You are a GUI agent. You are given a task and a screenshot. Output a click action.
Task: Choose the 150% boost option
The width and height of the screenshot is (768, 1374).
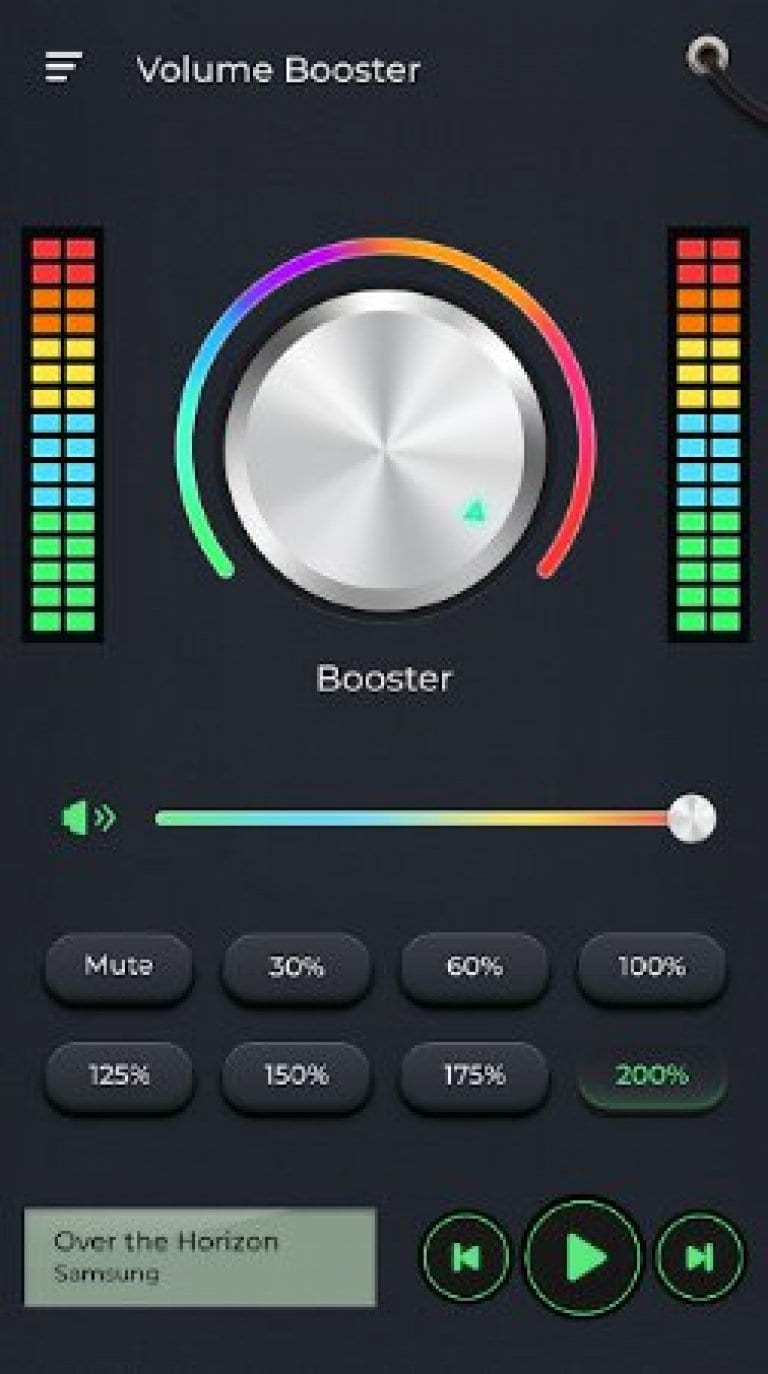point(296,1077)
